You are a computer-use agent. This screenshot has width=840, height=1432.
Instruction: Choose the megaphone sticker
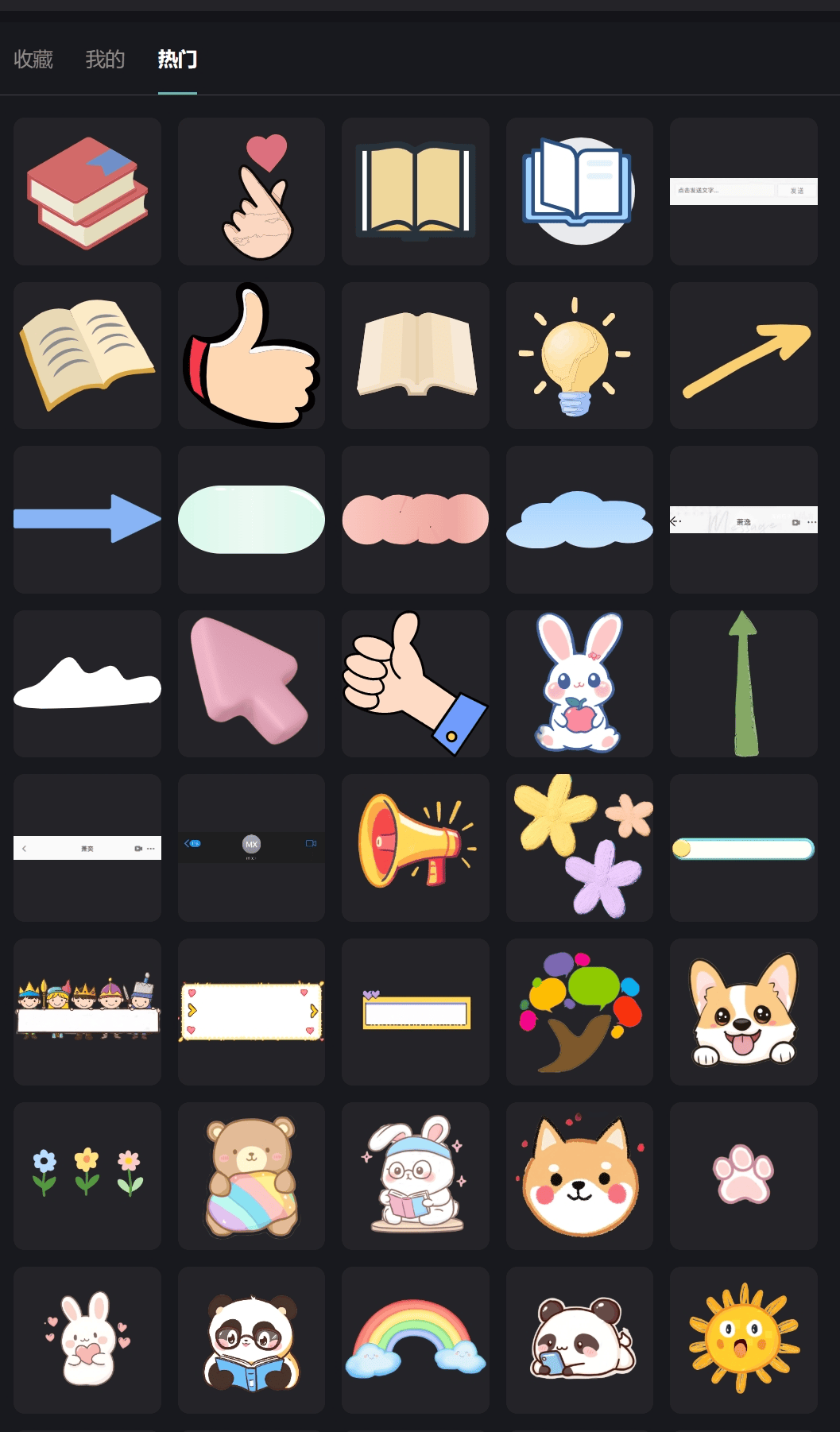(415, 848)
